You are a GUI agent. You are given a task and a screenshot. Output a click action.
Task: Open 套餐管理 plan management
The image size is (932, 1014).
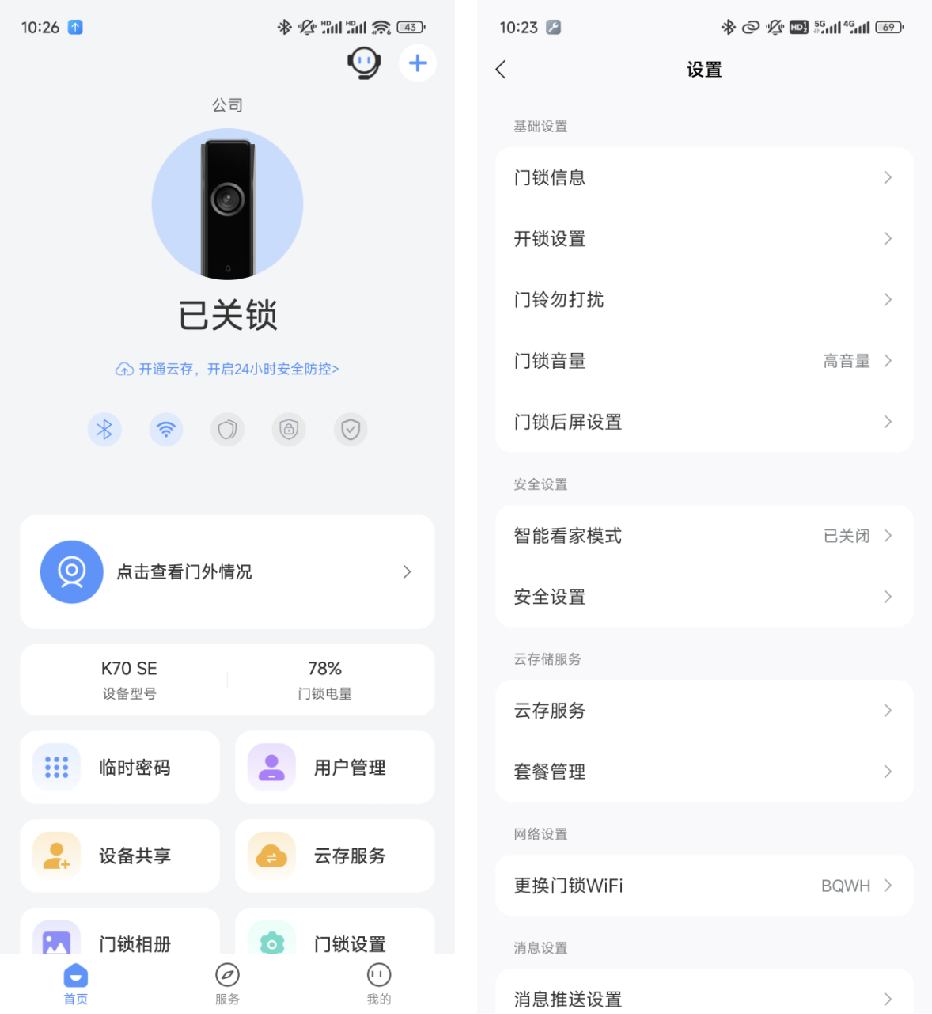[704, 772]
